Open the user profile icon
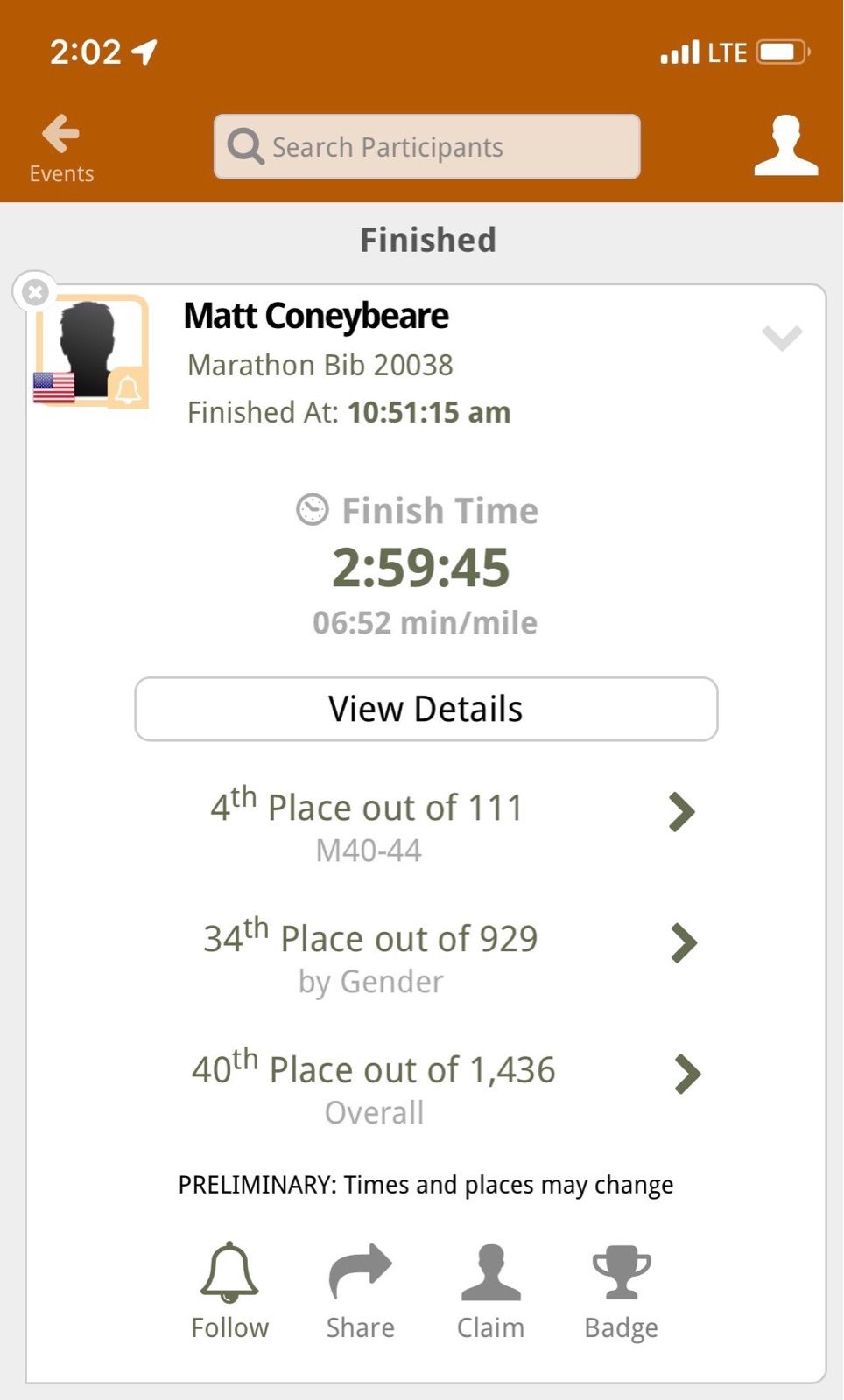 [x=786, y=145]
